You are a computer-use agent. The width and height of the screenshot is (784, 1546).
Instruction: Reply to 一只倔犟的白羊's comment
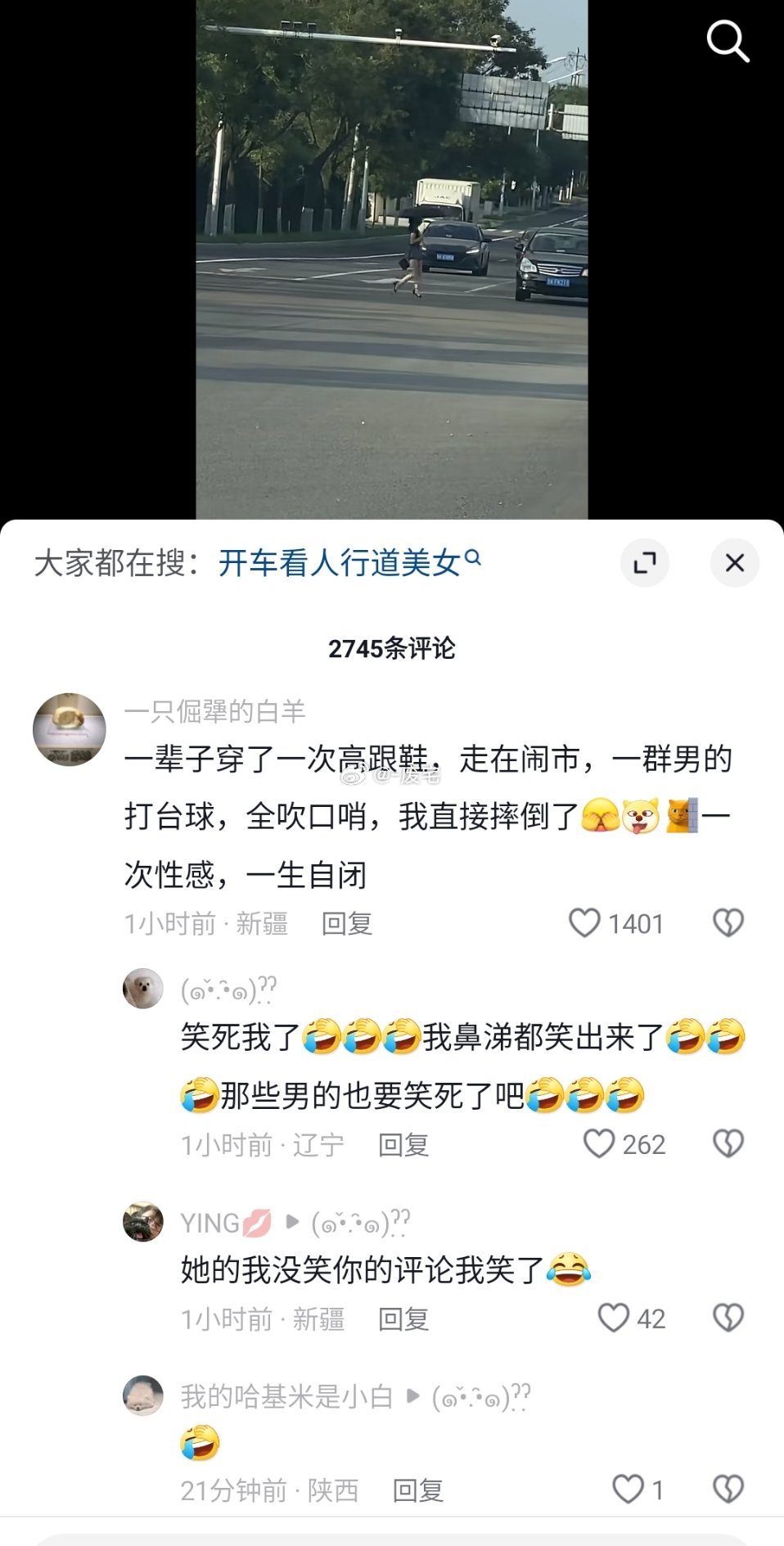pyautogui.click(x=347, y=924)
